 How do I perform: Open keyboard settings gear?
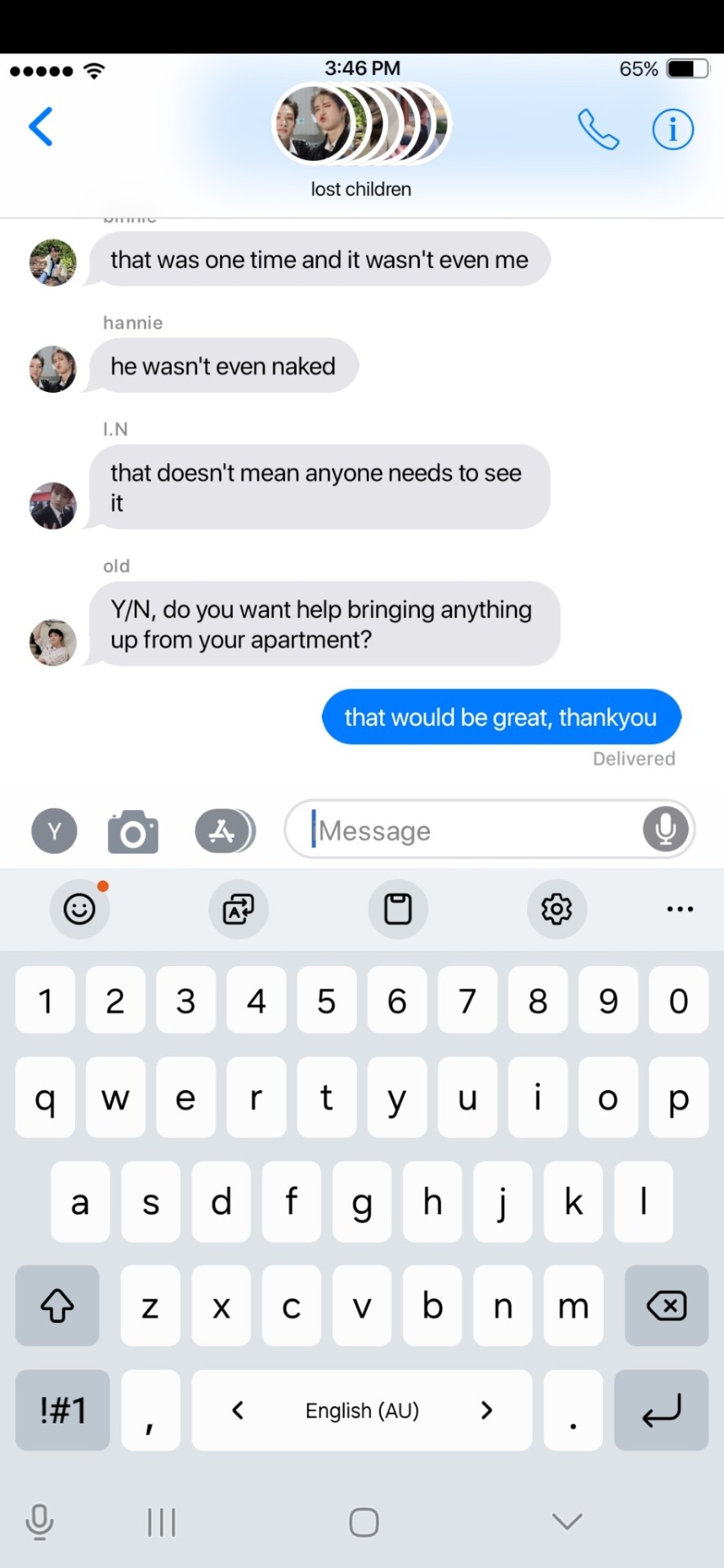tap(556, 909)
